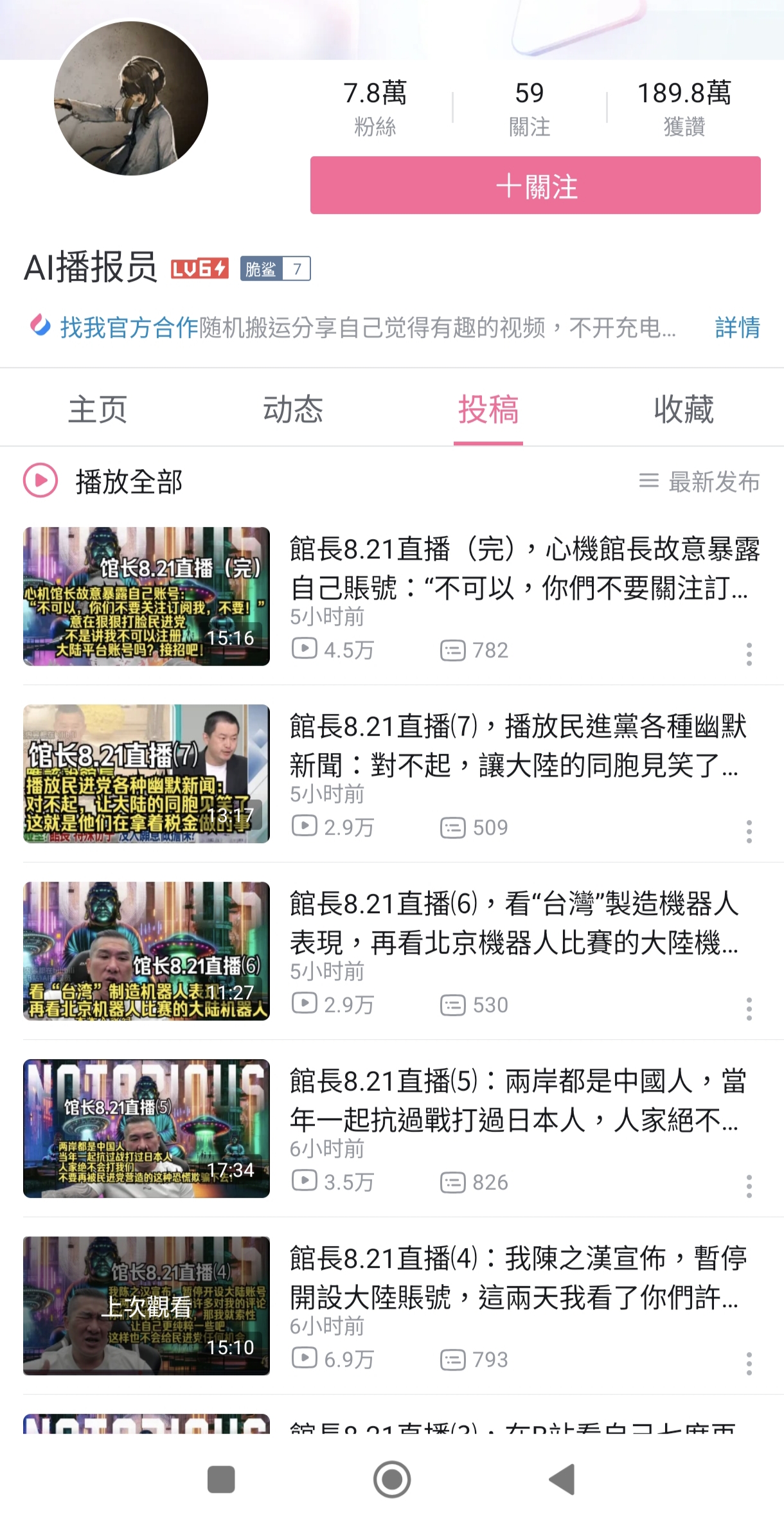The width and height of the screenshot is (784, 1525).
Task: Select the 投稿 tab
Action: (x=488, y=409)
